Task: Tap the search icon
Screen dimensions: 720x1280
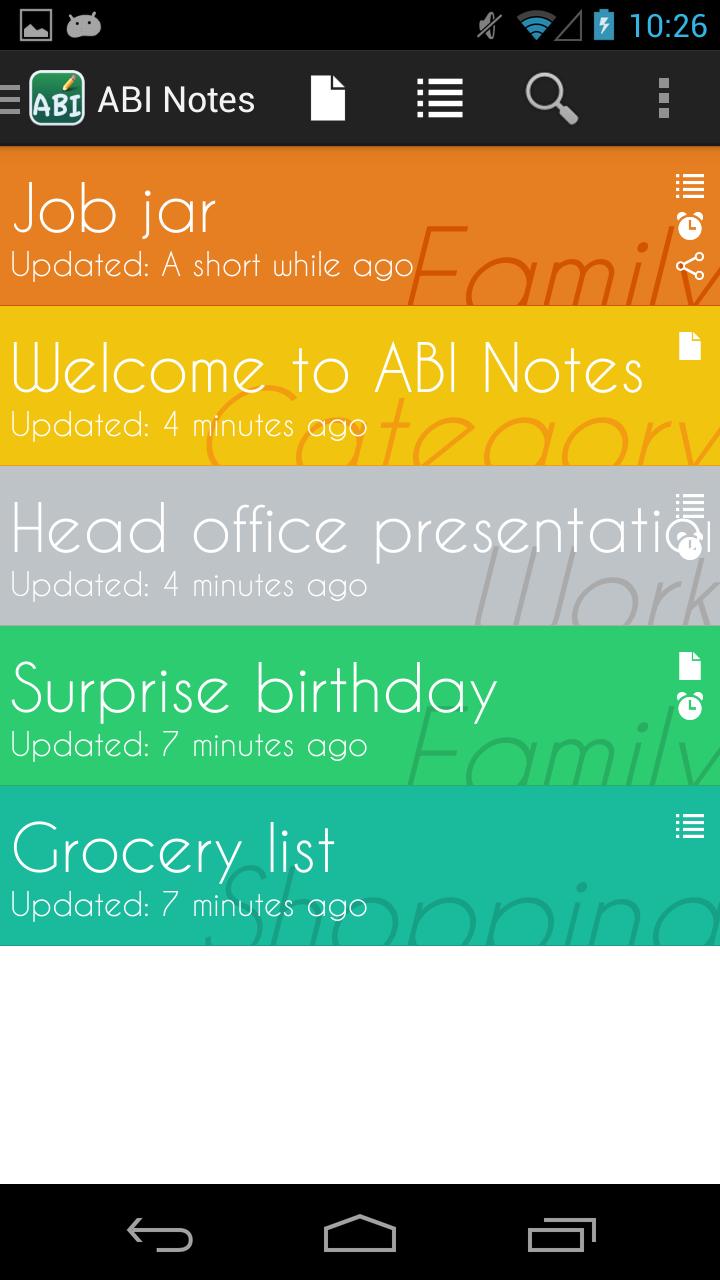Action: [551, 97]
